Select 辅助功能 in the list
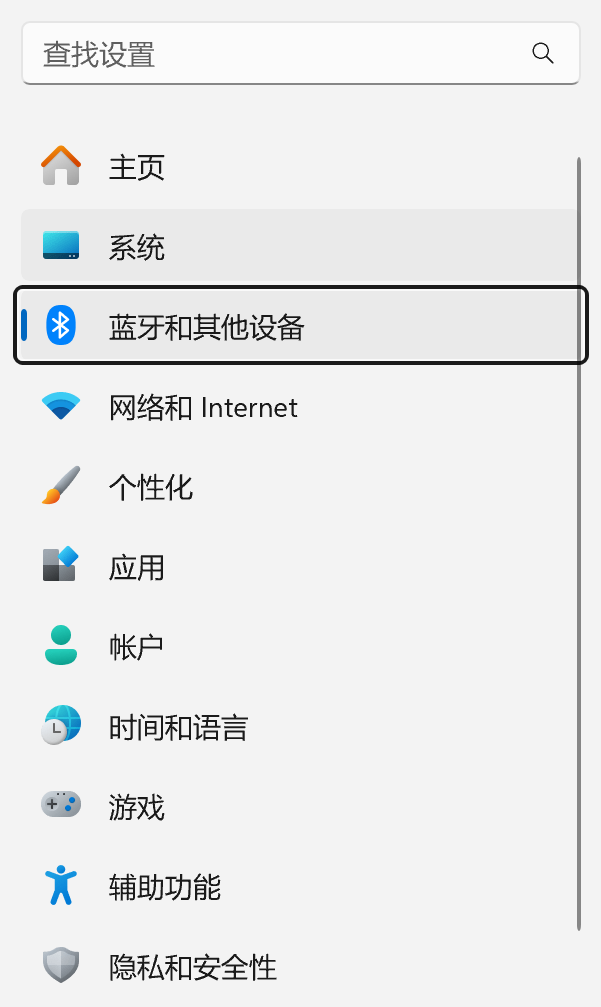This screenshot has height=1007, width=601. [x=299, y=887]
